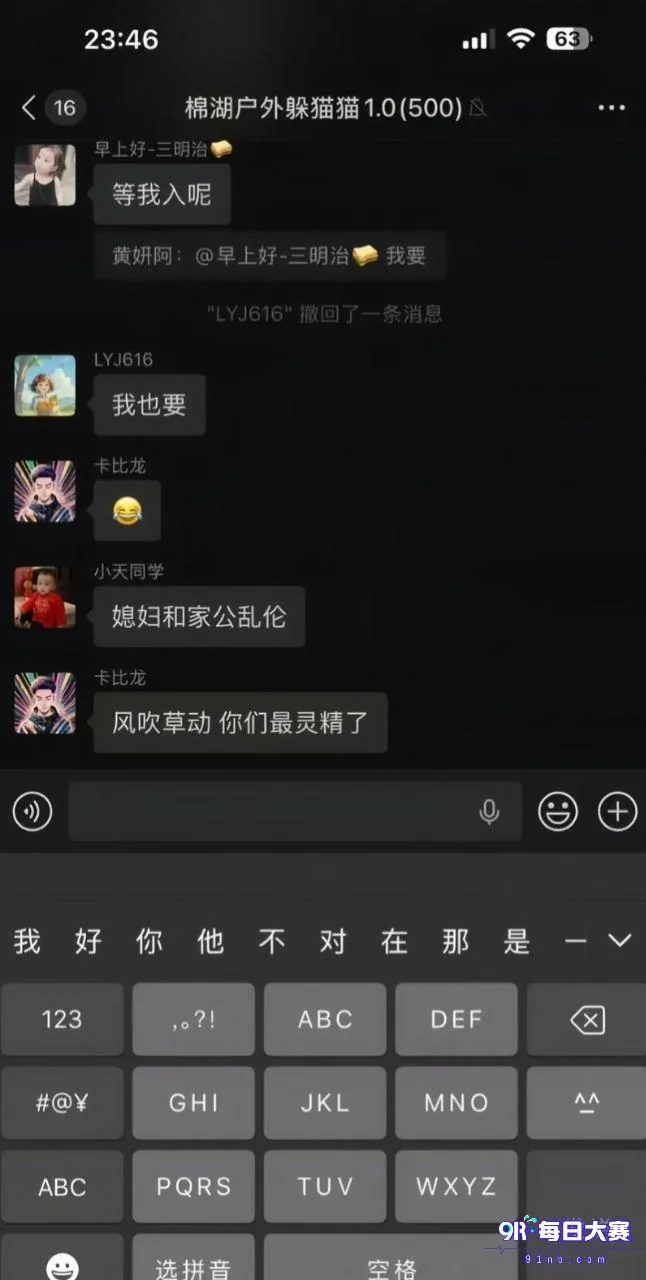Open 早上好-三明治's profile avatar

pyautogui.click(x=45, y=174)
